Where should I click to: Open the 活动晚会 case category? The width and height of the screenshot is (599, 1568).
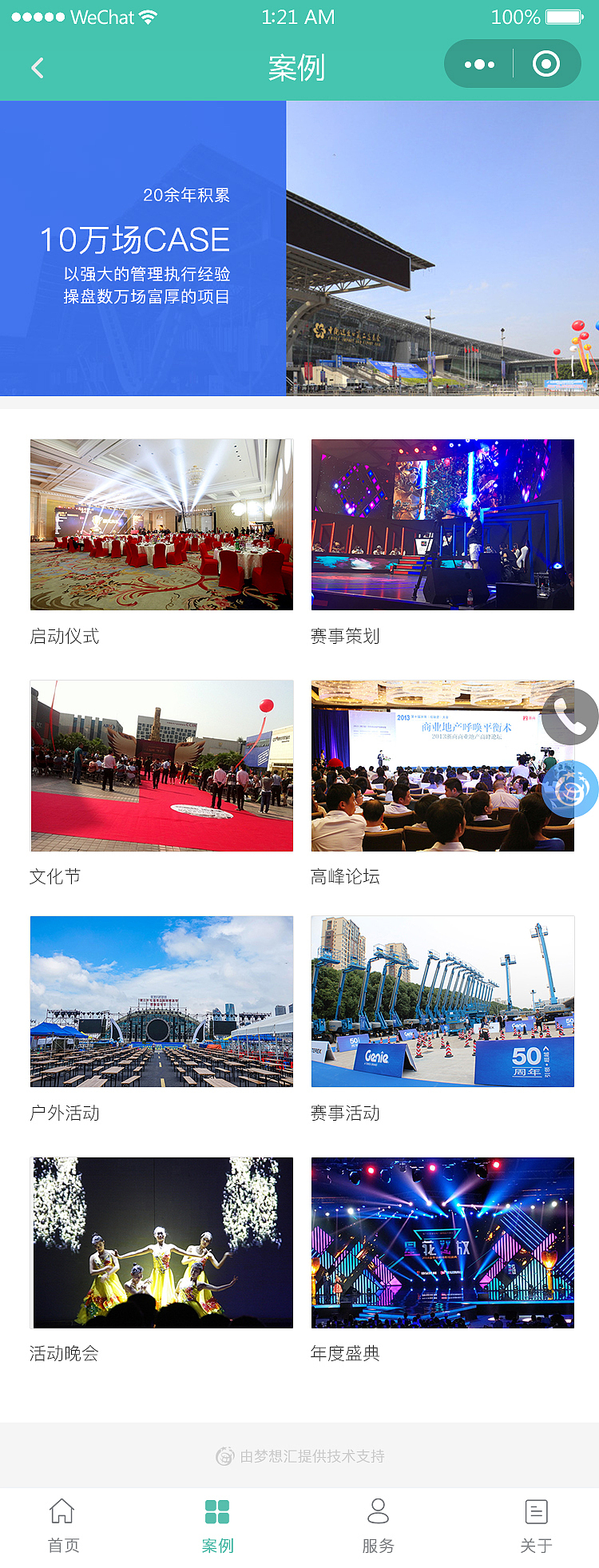[x=161, y=1243]
